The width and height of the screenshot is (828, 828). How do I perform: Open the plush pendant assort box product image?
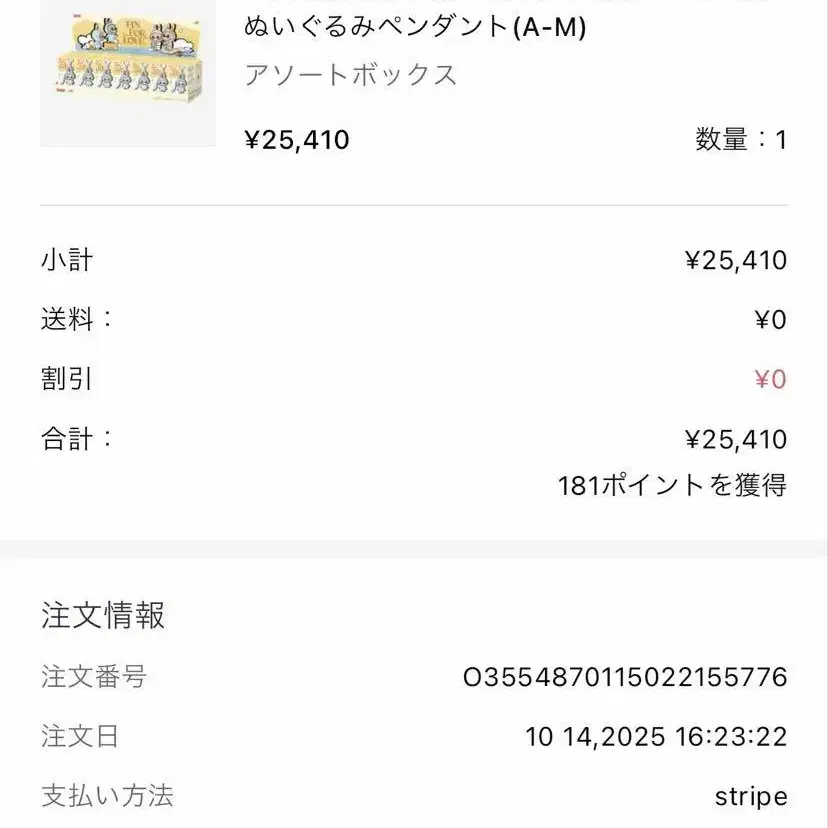coord(128,73)
